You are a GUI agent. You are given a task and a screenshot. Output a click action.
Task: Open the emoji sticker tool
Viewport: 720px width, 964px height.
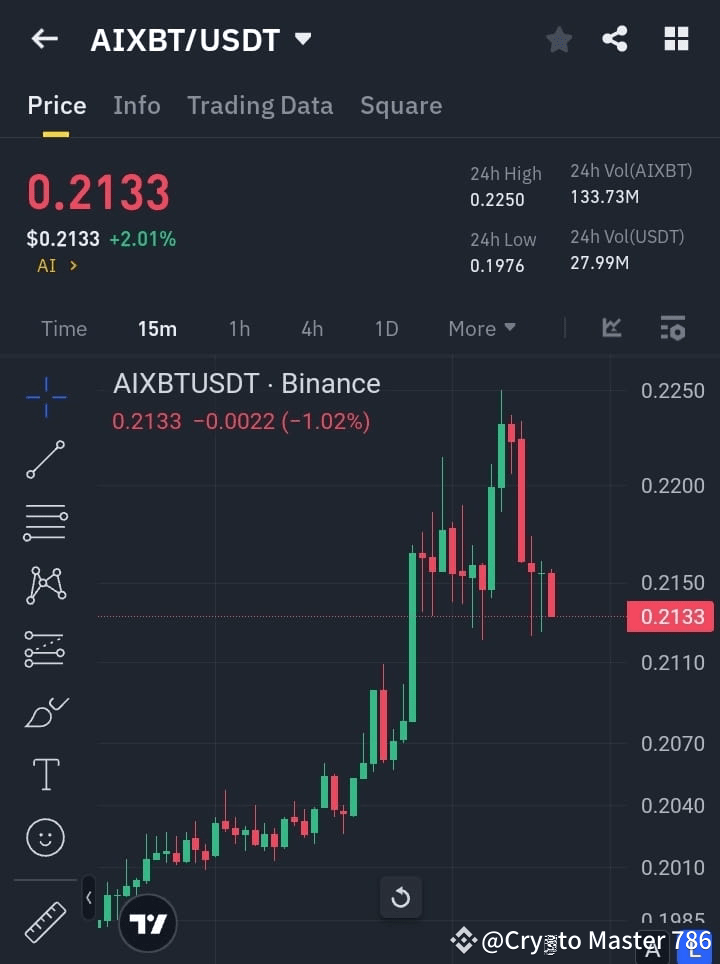pyautogui.click(x=45, y=838)
